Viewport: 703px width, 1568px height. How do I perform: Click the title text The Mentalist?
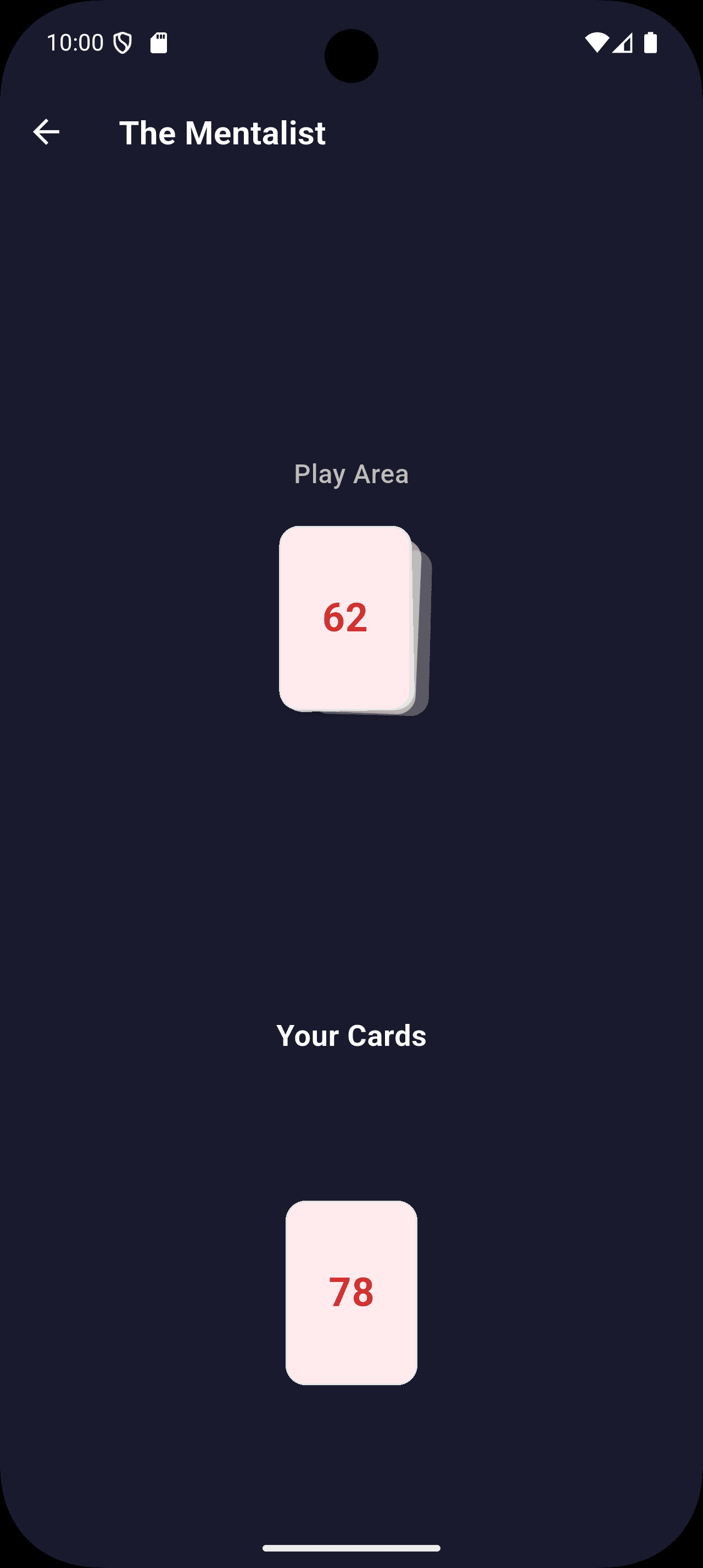tap(222, 133)
